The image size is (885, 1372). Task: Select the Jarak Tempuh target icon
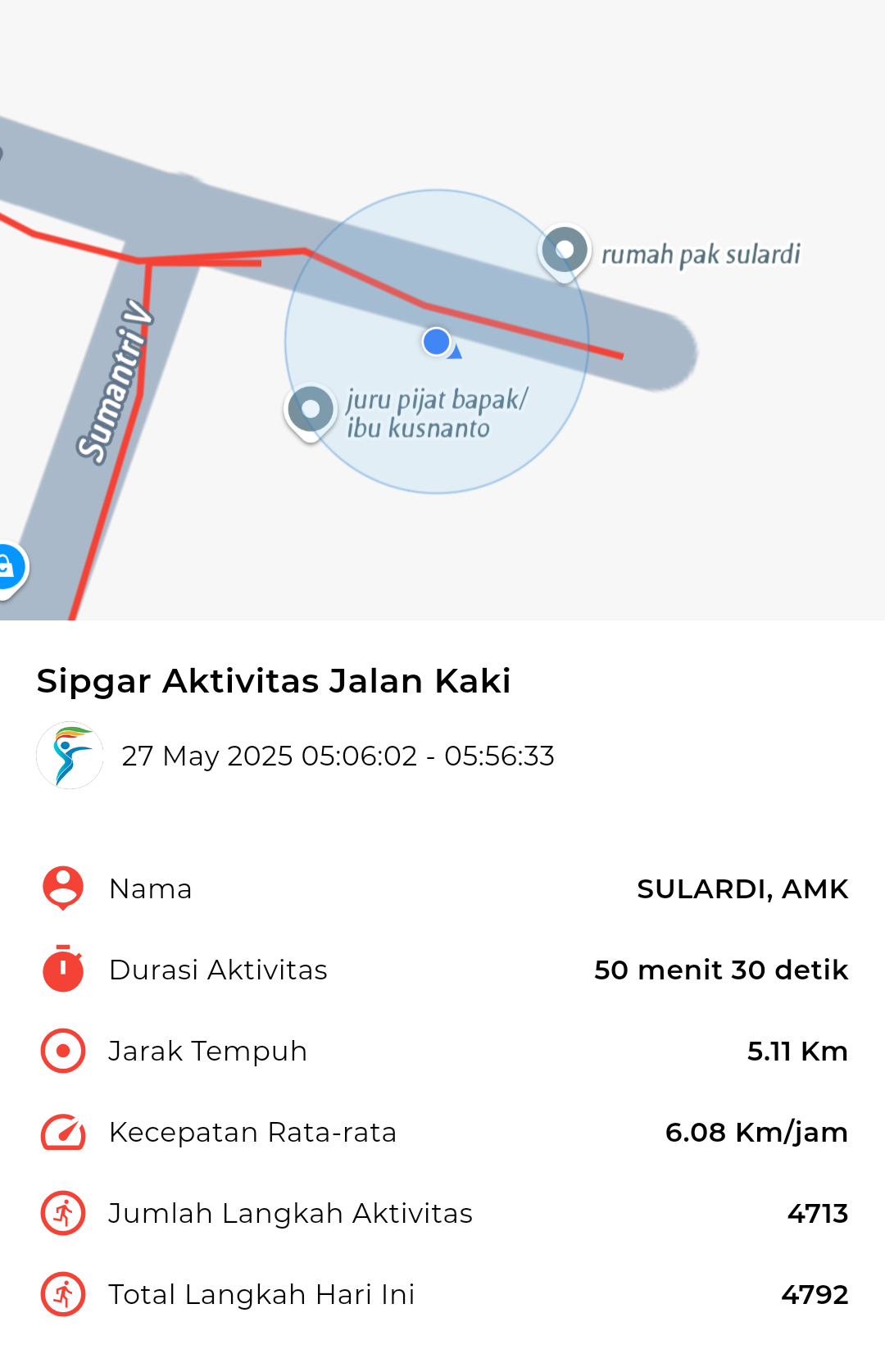pyautogui.click(x=62, y=1051)
